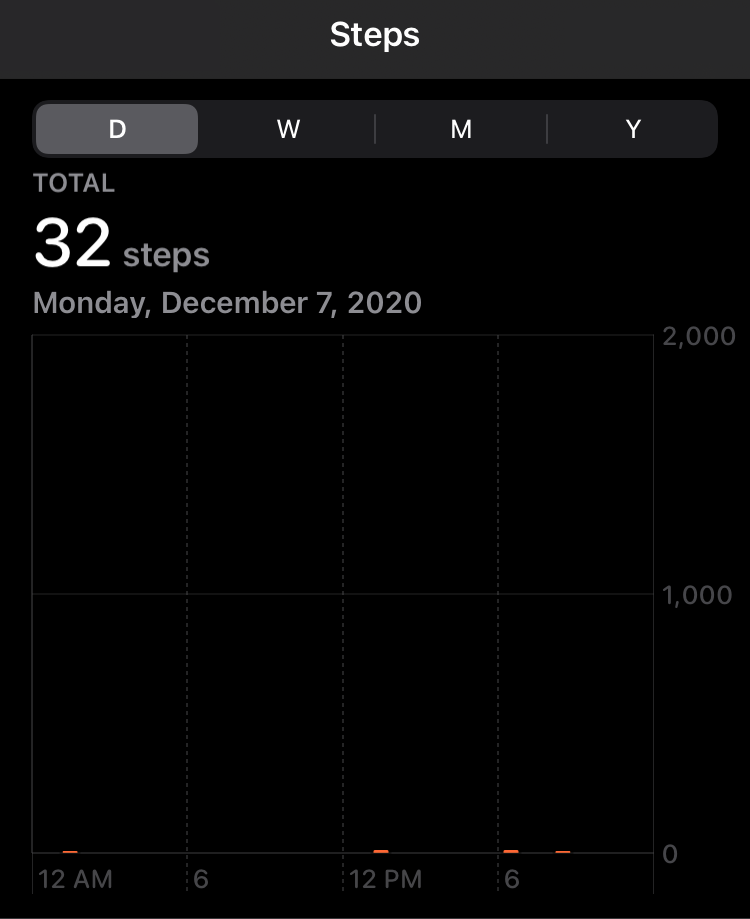Switch to the Y yearly view
The image size is (750, 919).
[632, 129]
